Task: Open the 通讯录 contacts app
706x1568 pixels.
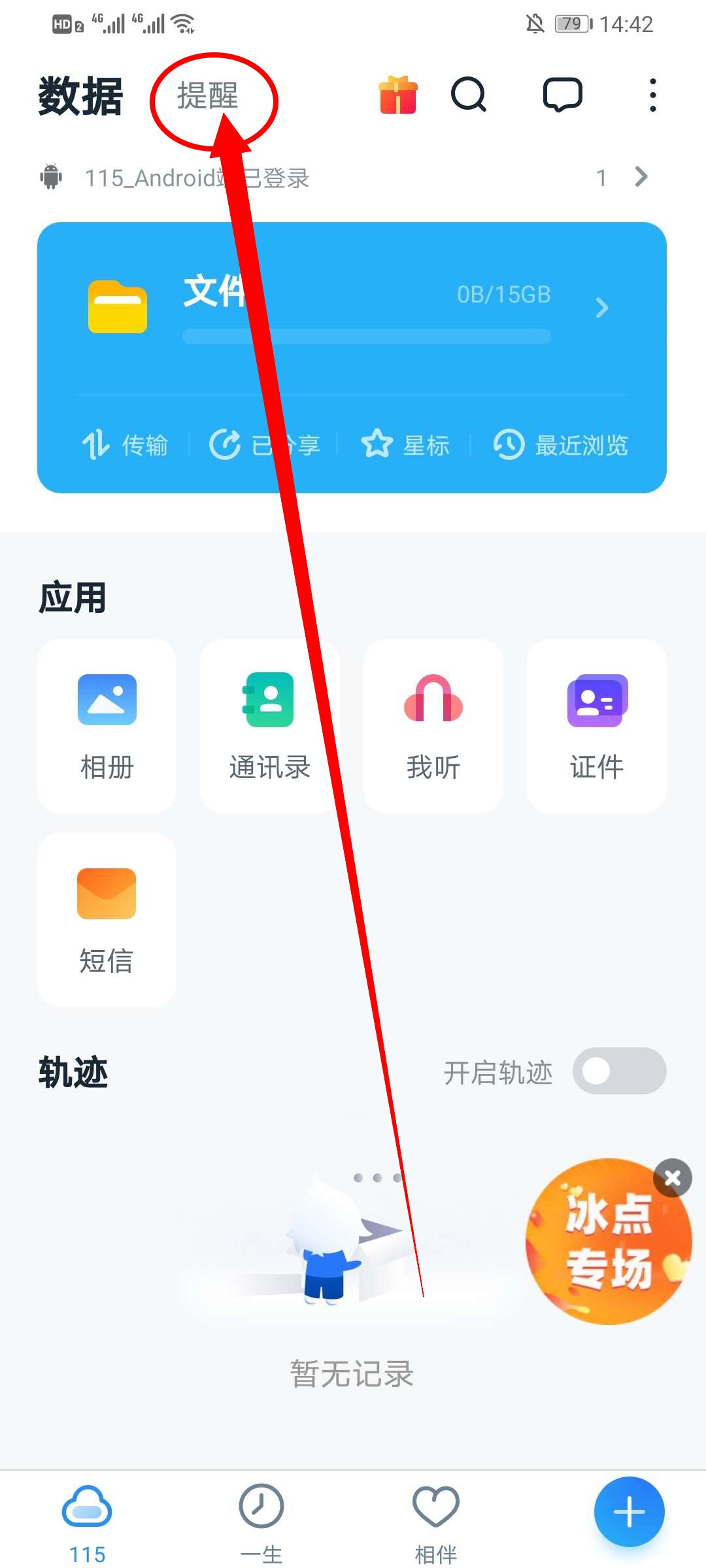Action: point(269,726)
